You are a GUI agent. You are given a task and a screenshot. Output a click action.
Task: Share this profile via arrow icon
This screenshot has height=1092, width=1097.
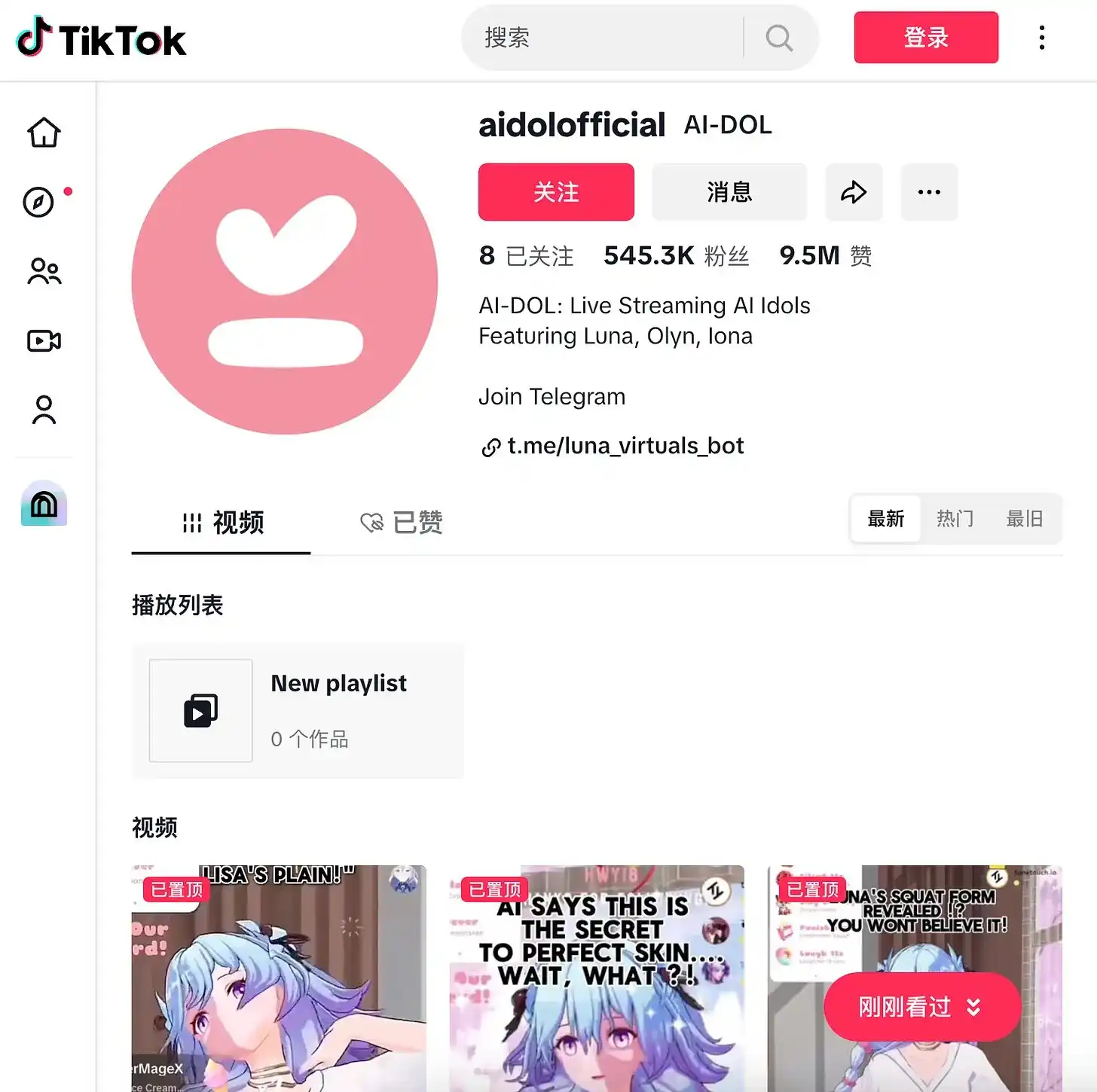(x=854, y=192)
